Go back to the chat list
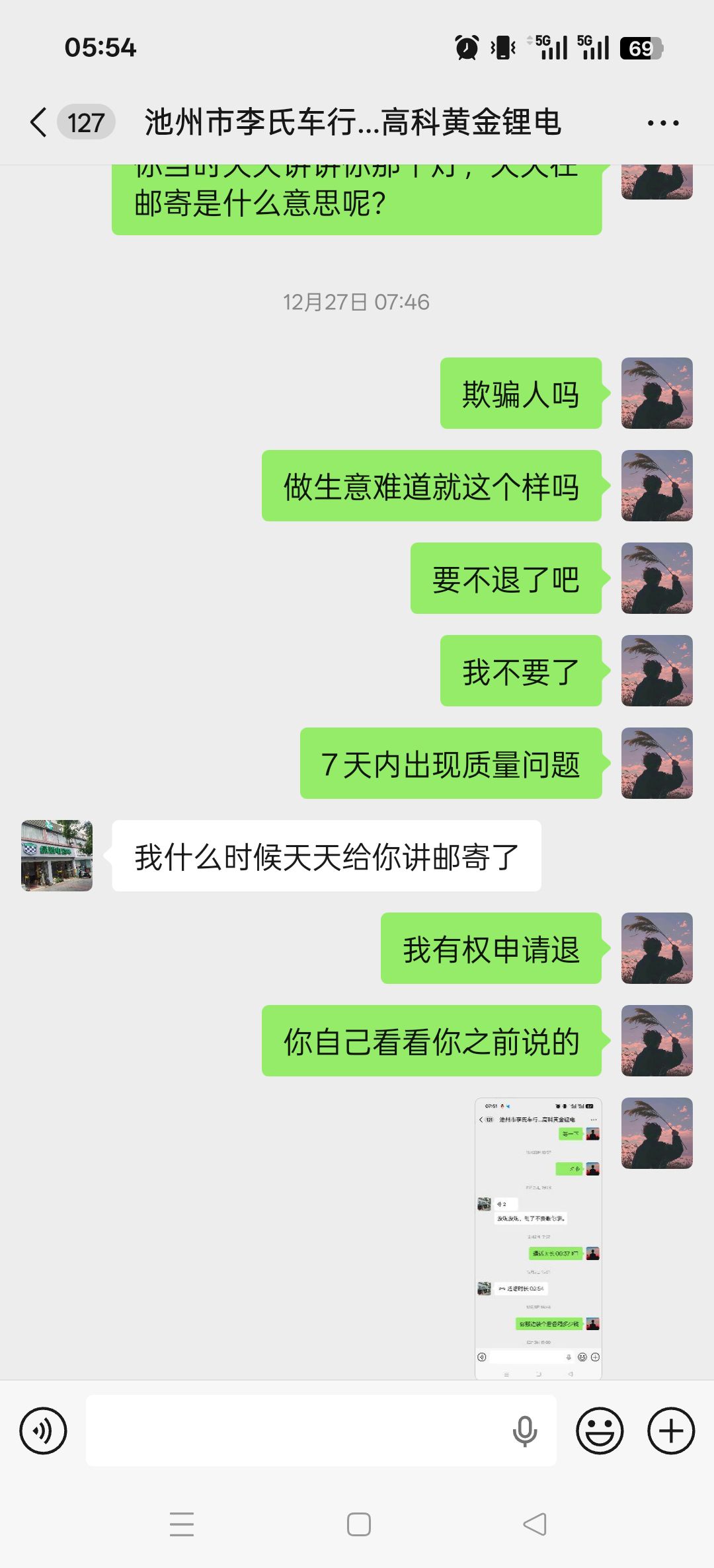The image size is (714, 1568). click(x=38, y=123)
